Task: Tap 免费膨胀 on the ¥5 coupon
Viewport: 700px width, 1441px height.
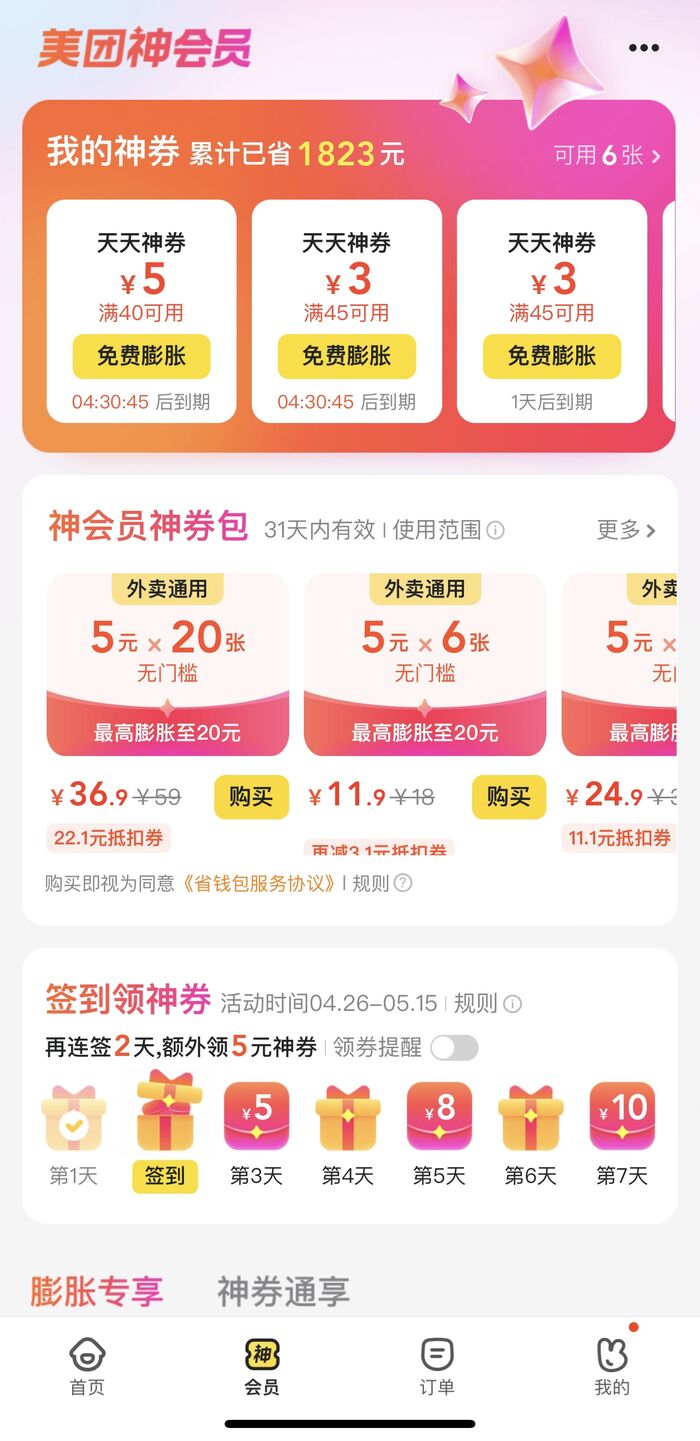Action: click(141, 356)
